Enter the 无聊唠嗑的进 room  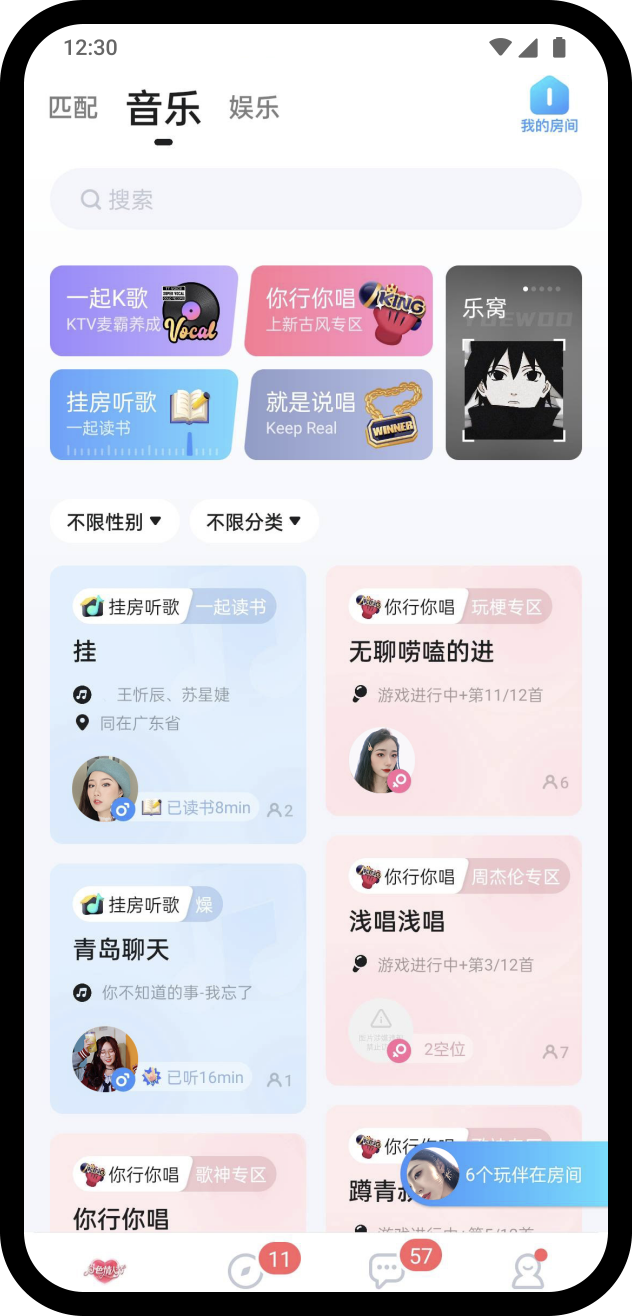454,690
